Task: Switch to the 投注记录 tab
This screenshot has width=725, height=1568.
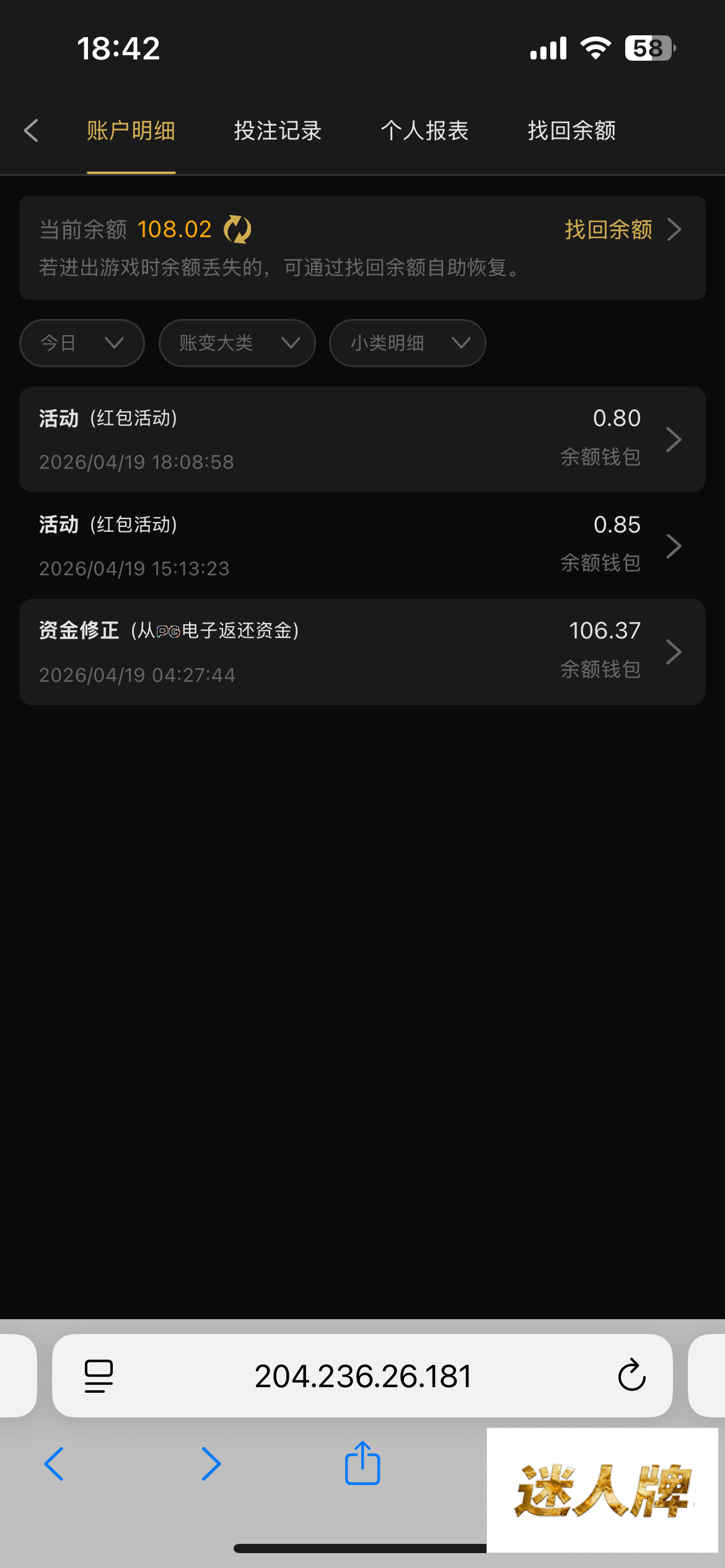Action: 278,131
